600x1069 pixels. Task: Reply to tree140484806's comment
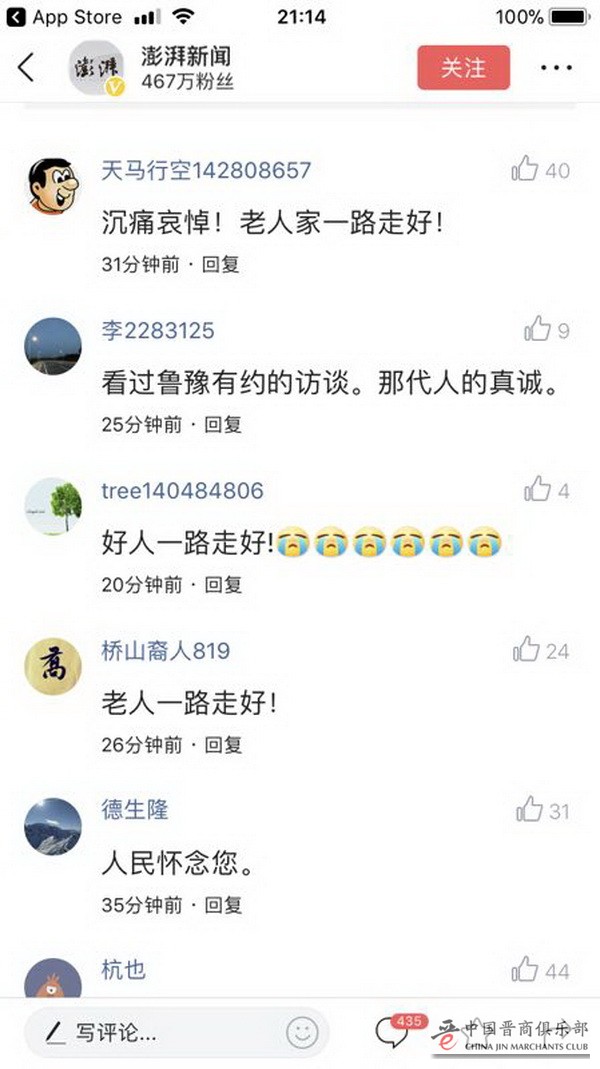tap(222, 585)
